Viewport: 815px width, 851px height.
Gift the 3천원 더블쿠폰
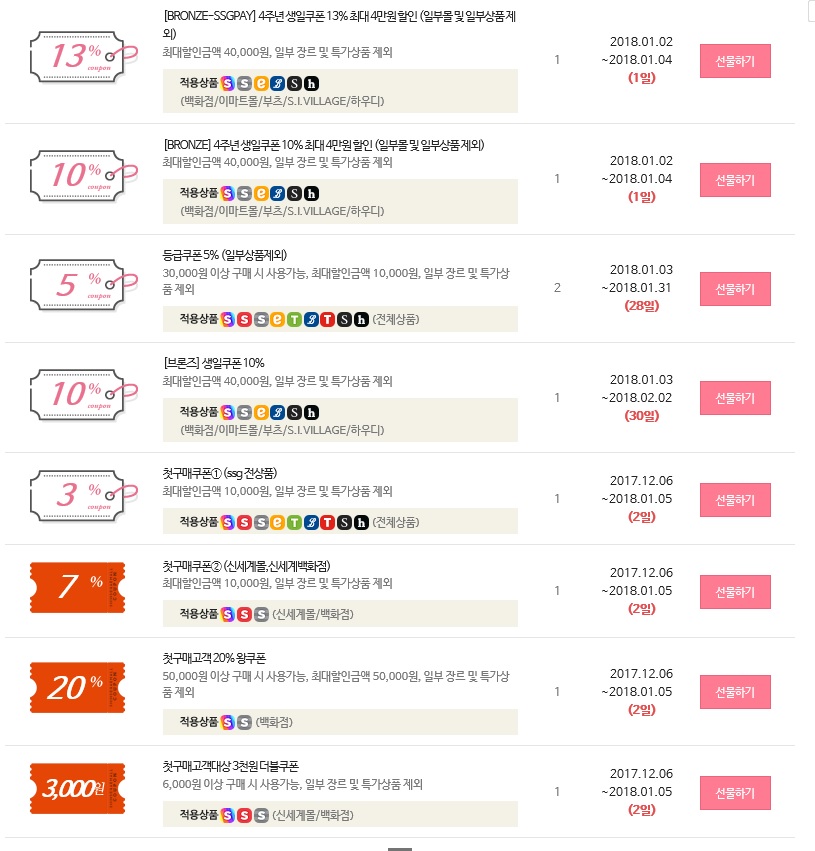[735, 793]
